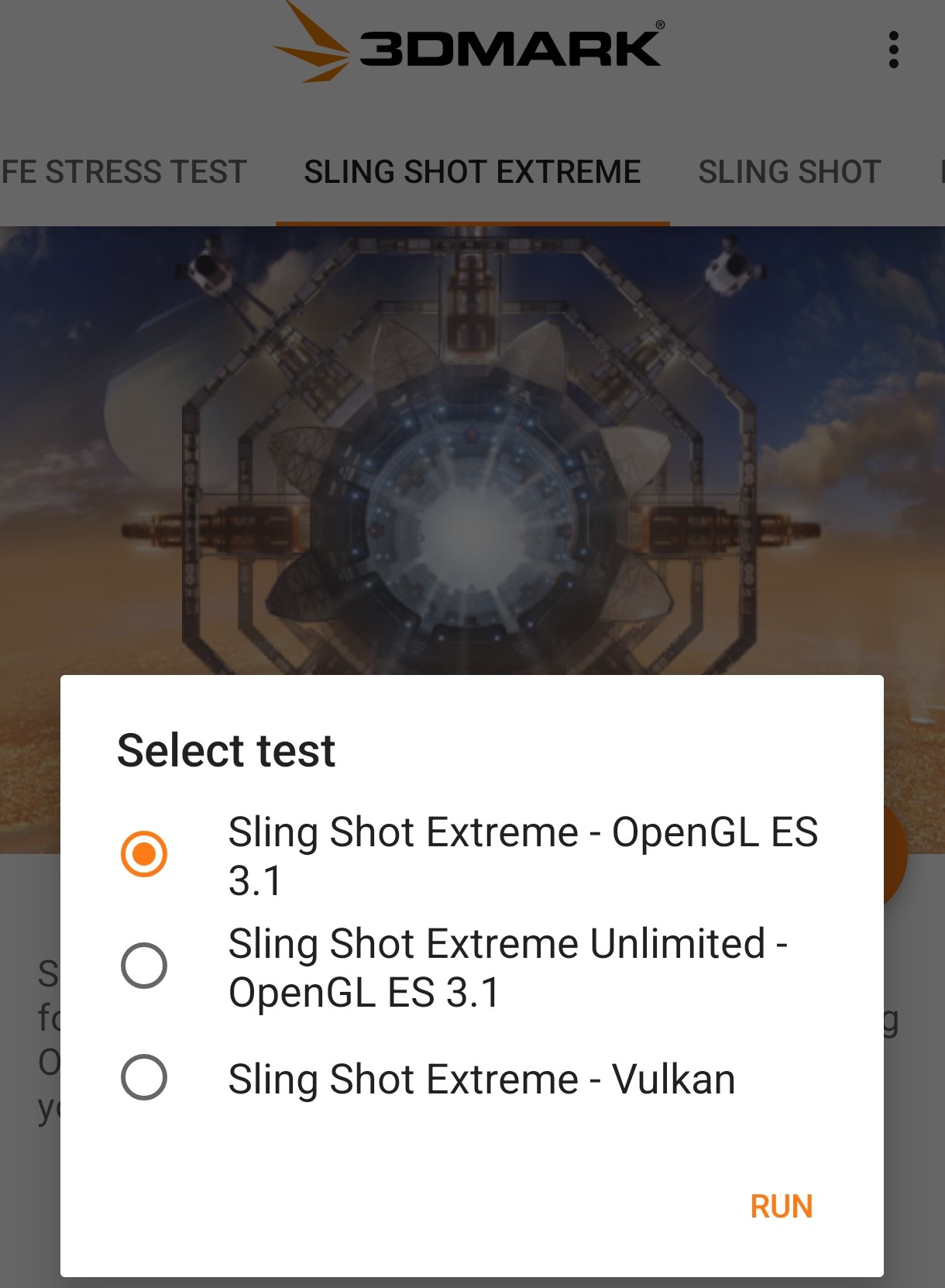Tap RUN to start the test
The image size is (945, 1288).
(781, 1206)
